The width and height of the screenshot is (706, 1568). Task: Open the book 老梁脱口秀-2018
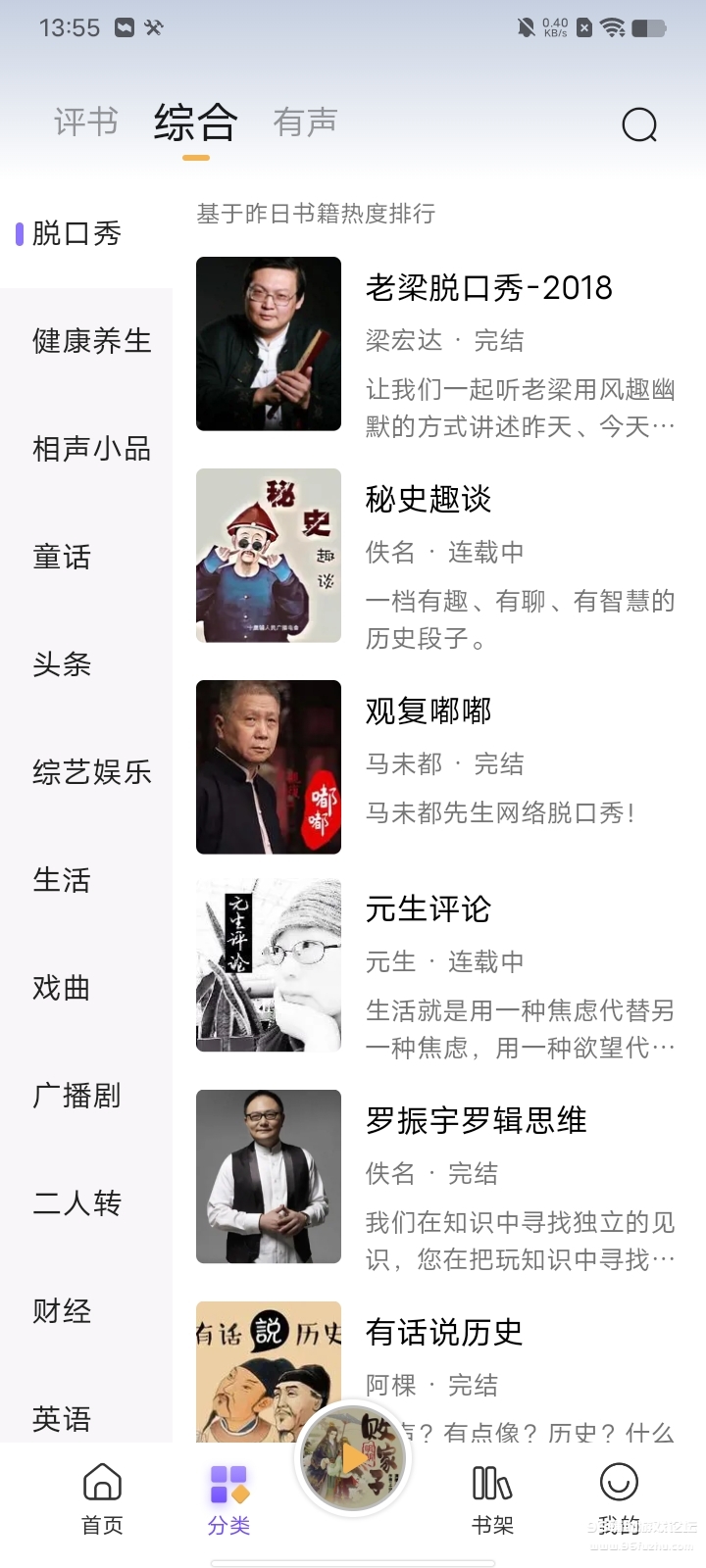[488, 287]
